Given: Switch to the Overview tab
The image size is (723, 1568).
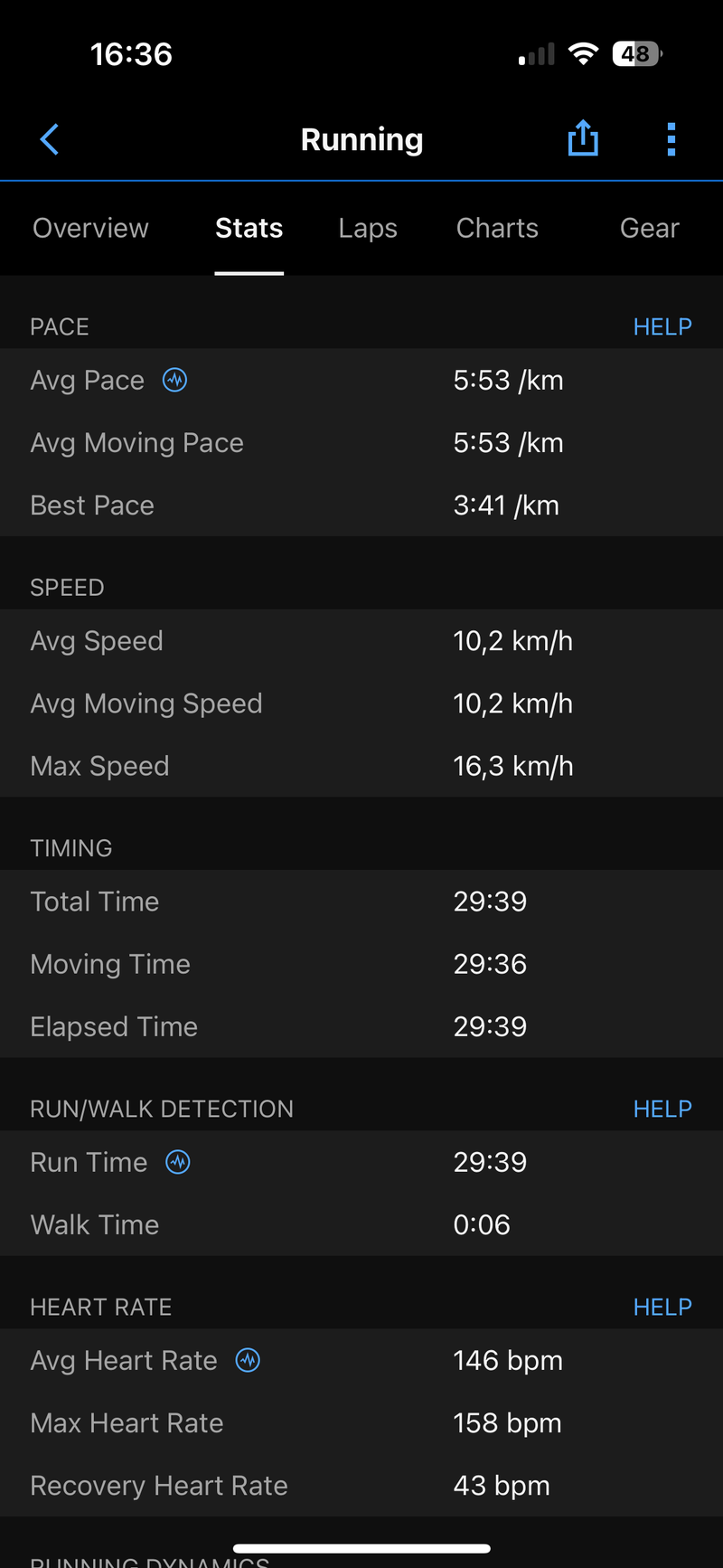Looking at the screenshot, I should (90, 228).
